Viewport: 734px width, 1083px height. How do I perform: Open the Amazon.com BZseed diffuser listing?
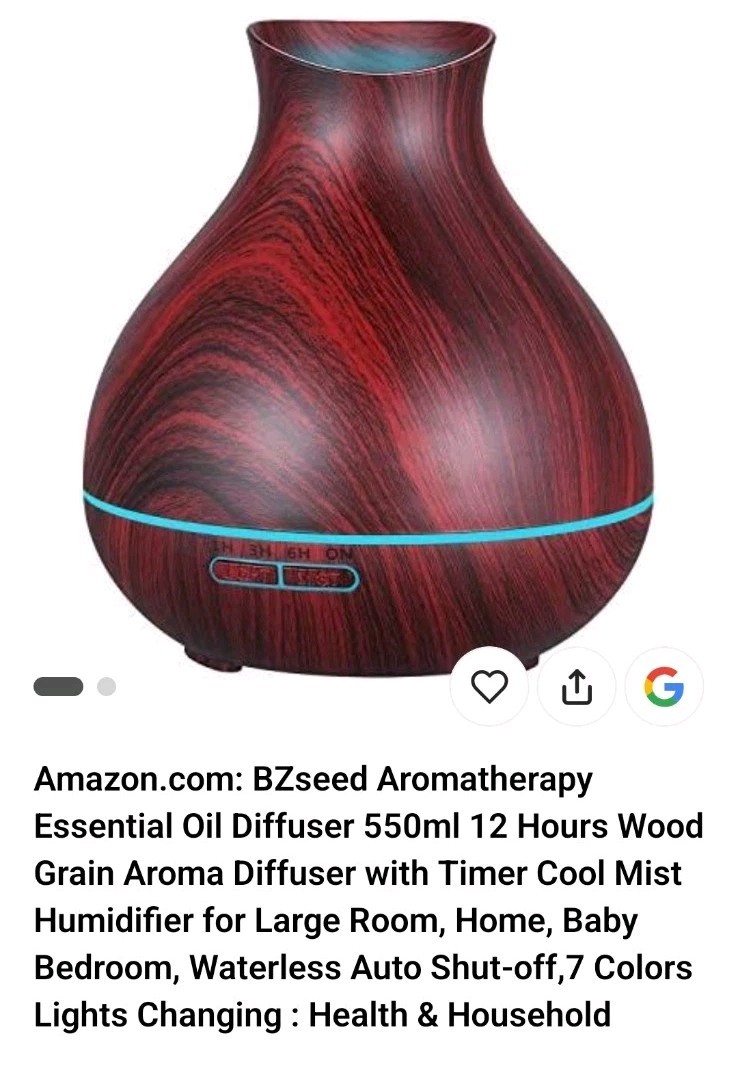(x=367, y=897)
